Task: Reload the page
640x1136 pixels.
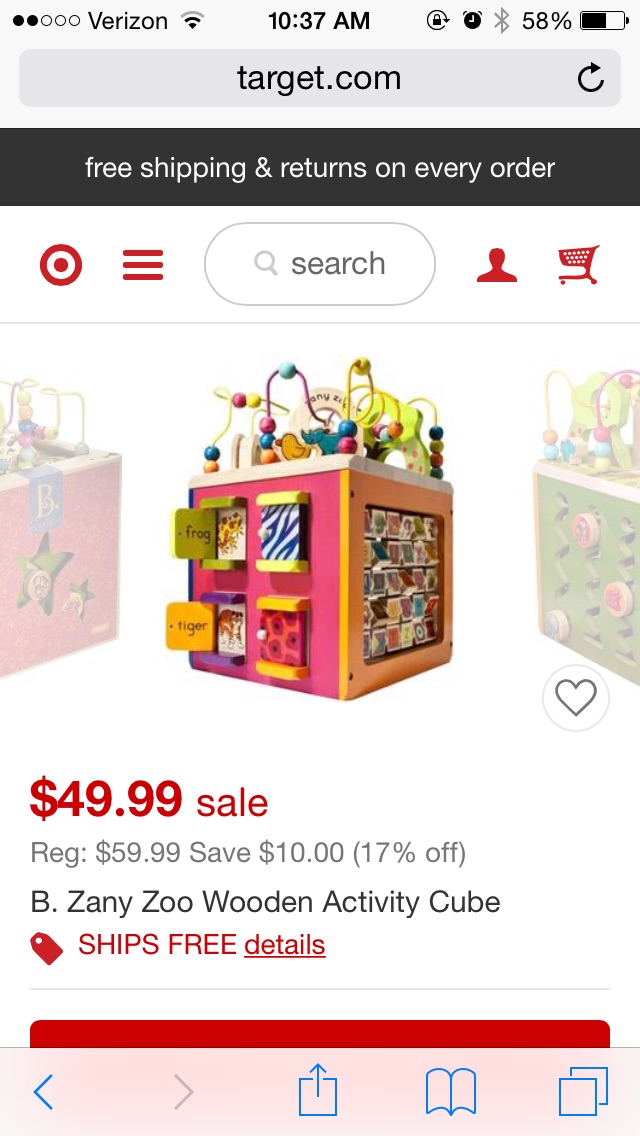Action: tap(591, 78)
